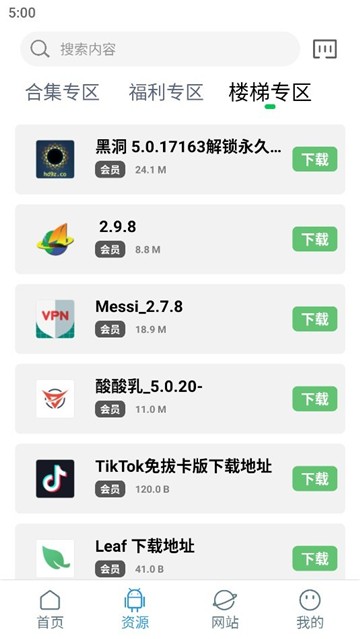The image size is (360, 639).
Task: Go to the 首页 tab
Action: coord(50,610)
